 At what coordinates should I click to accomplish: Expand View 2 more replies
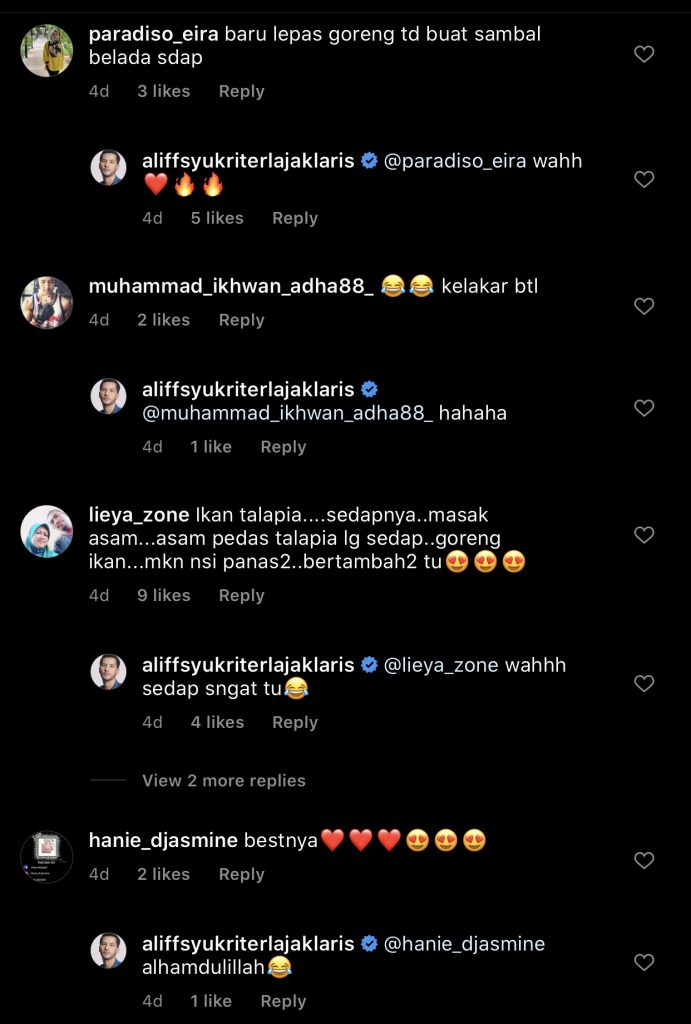223,781
